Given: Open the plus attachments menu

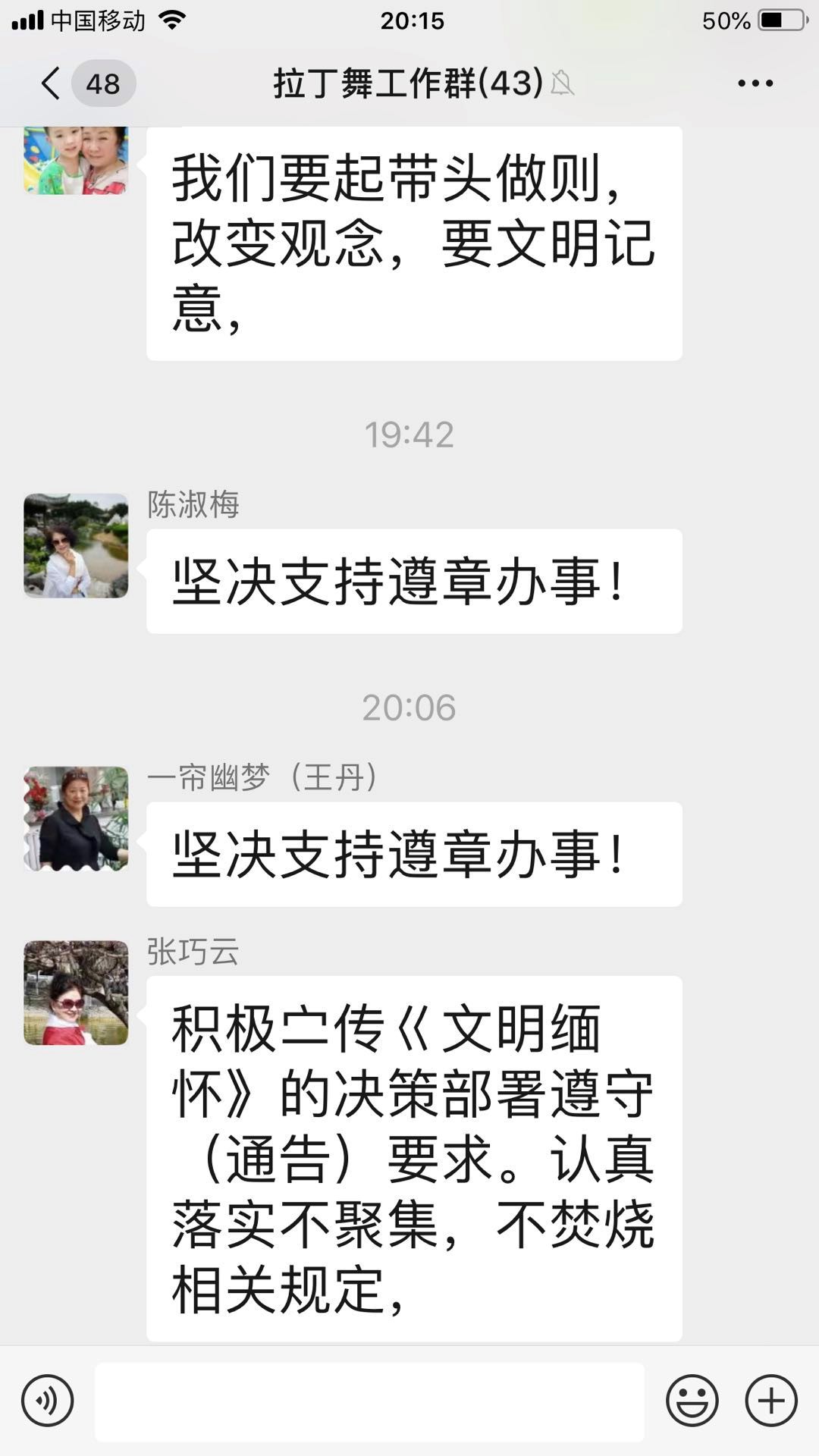Looking at the screenshot, I should (x=771, y=1401).
